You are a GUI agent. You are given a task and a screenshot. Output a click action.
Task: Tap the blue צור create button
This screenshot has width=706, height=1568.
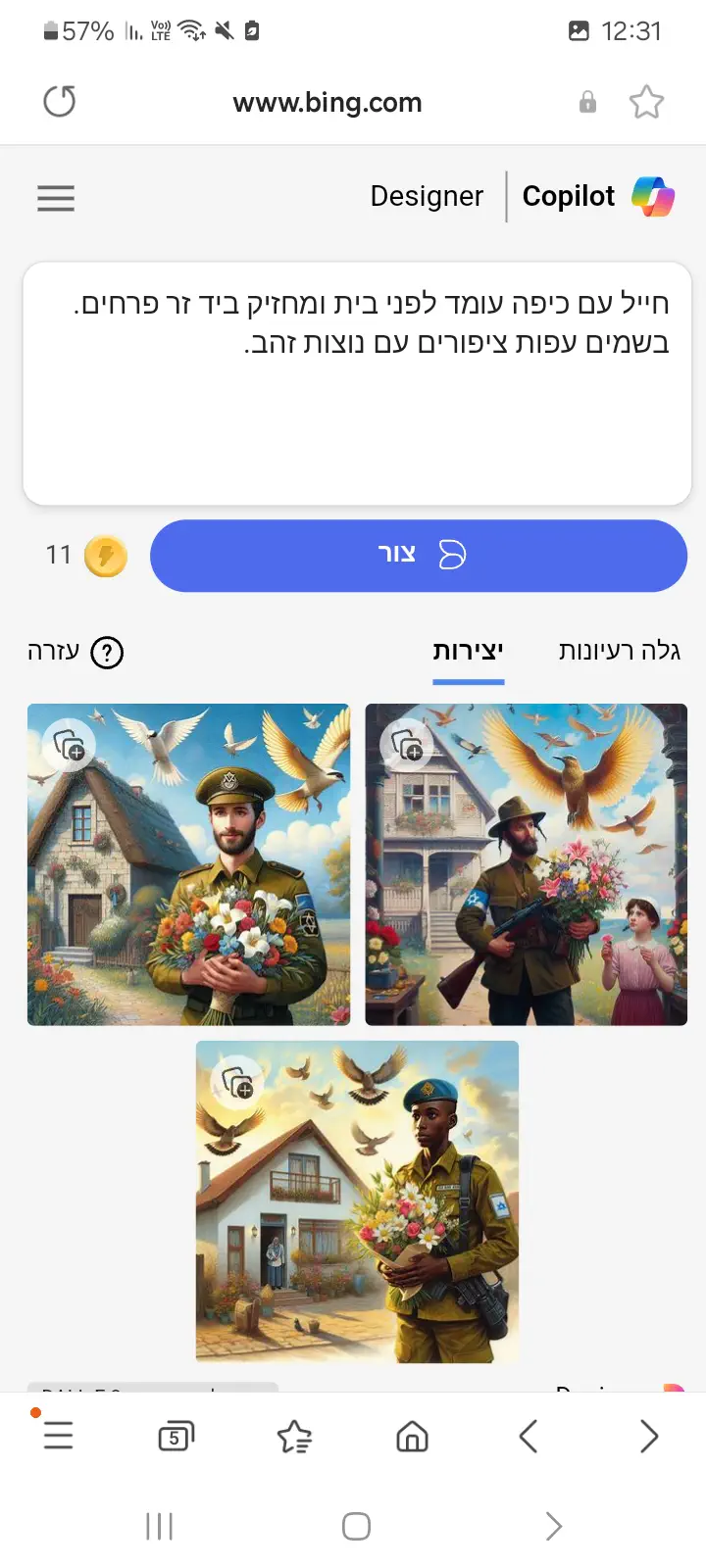419,556
